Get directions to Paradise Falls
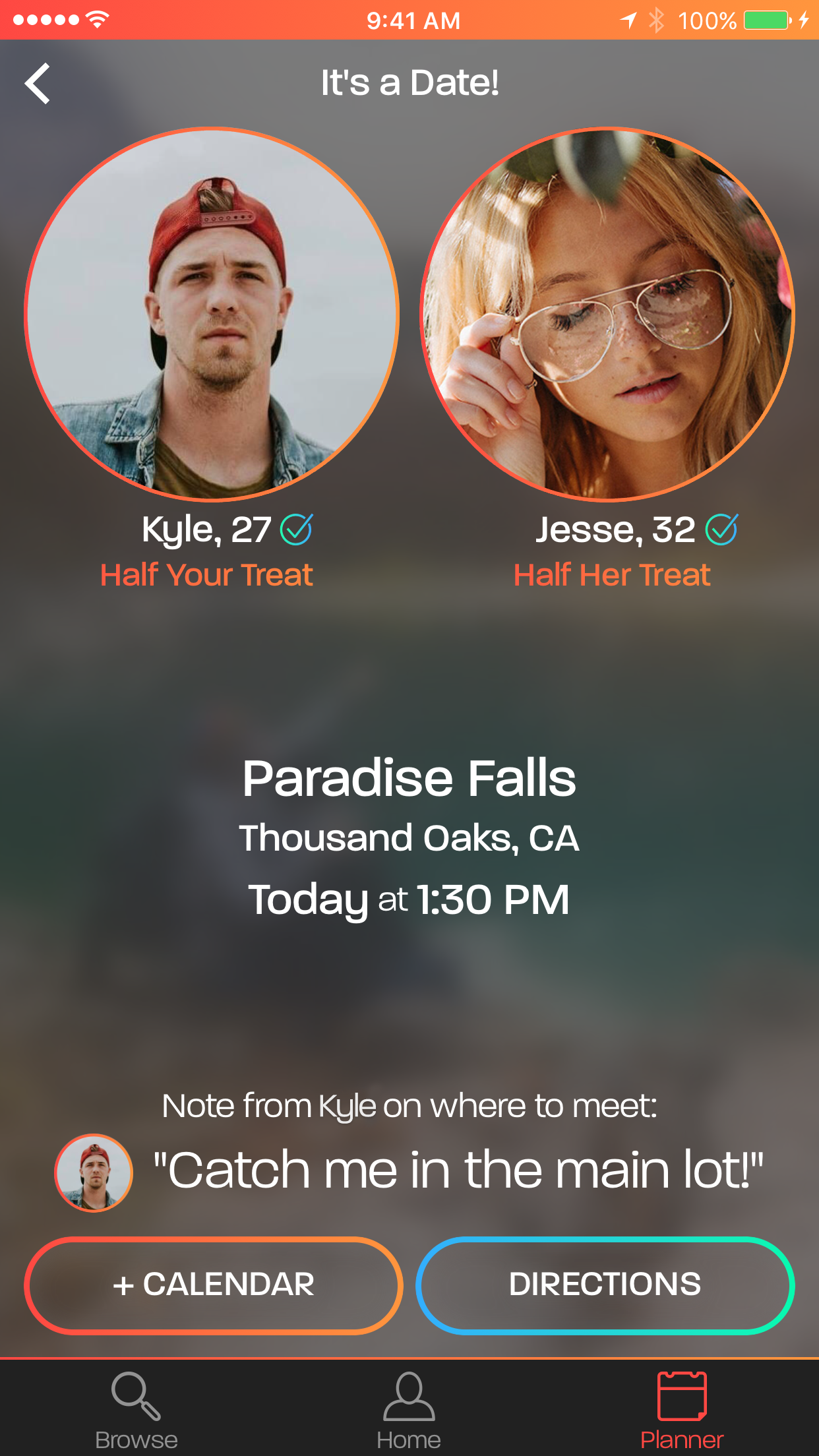This screenshot has width=819, height=1456. pos(605,1285)
